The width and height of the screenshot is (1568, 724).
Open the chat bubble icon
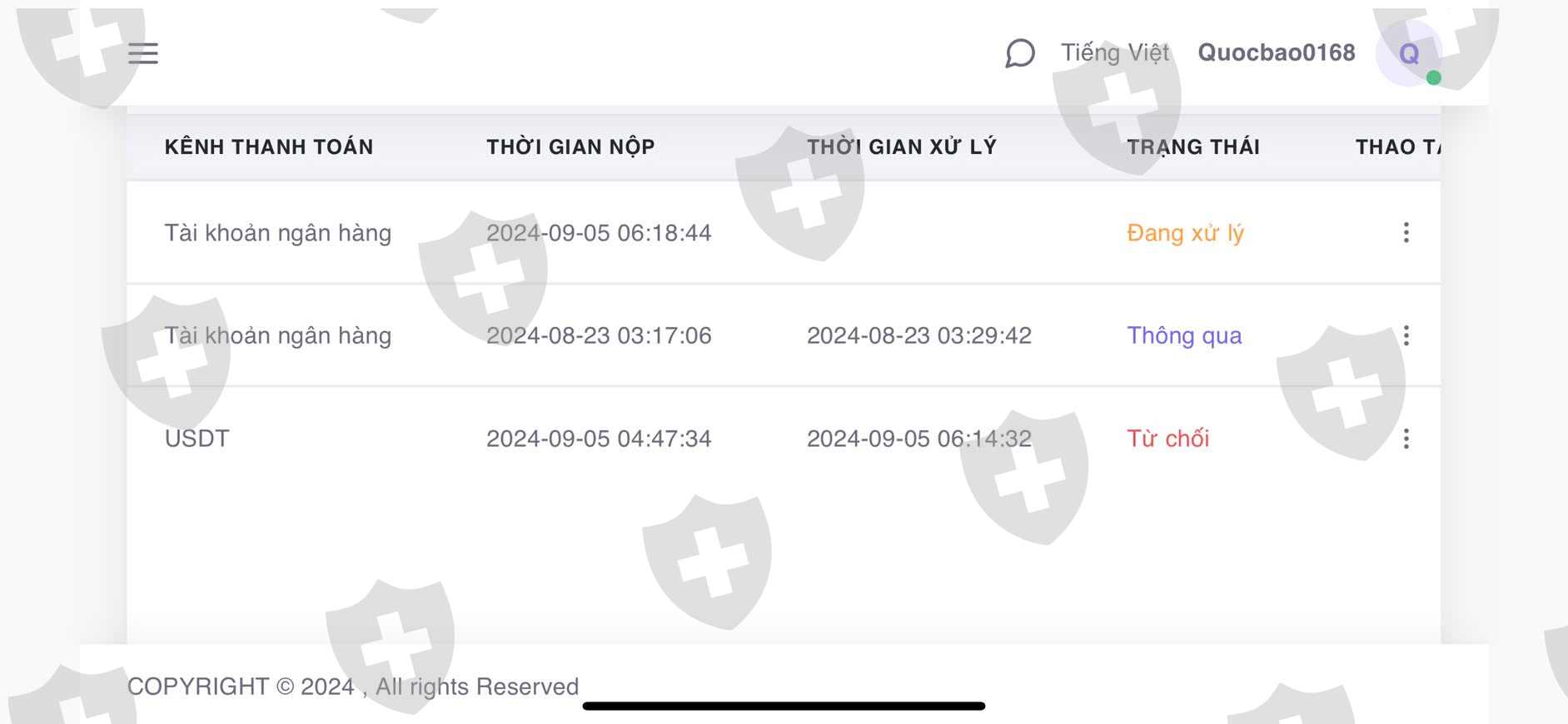1019,53
